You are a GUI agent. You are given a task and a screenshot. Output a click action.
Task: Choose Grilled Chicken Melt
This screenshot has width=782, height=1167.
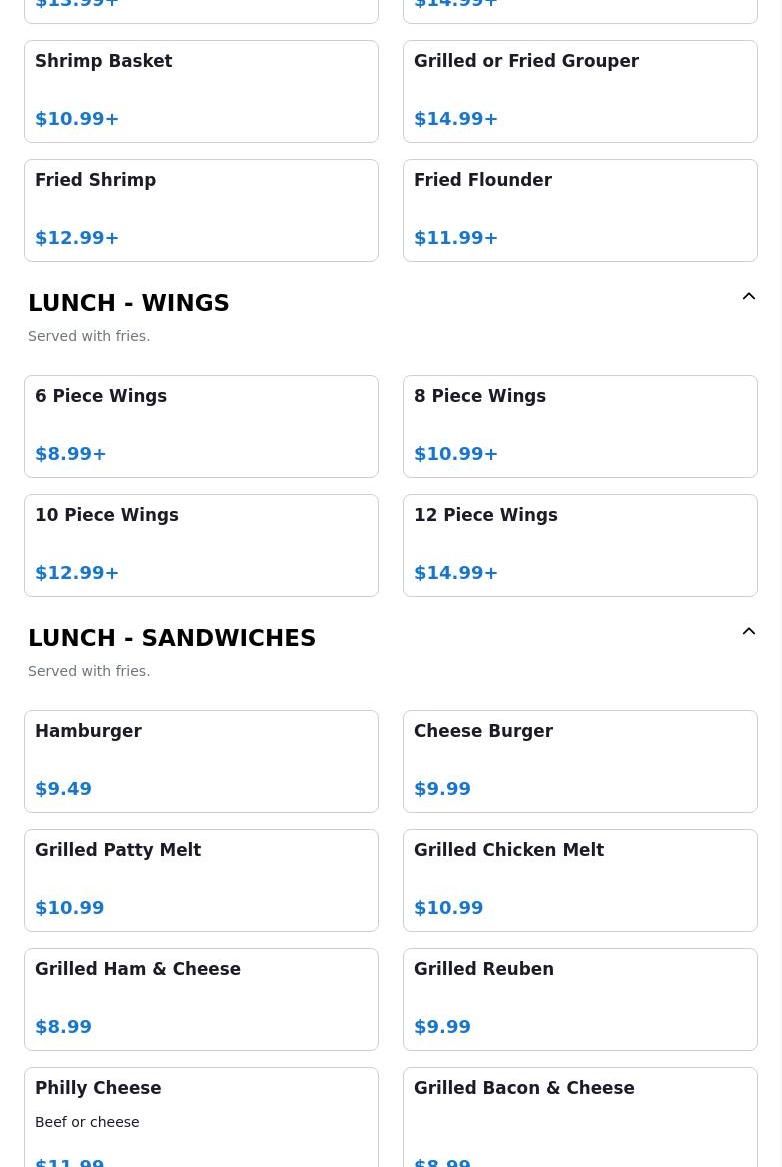[x=580, y=880]
